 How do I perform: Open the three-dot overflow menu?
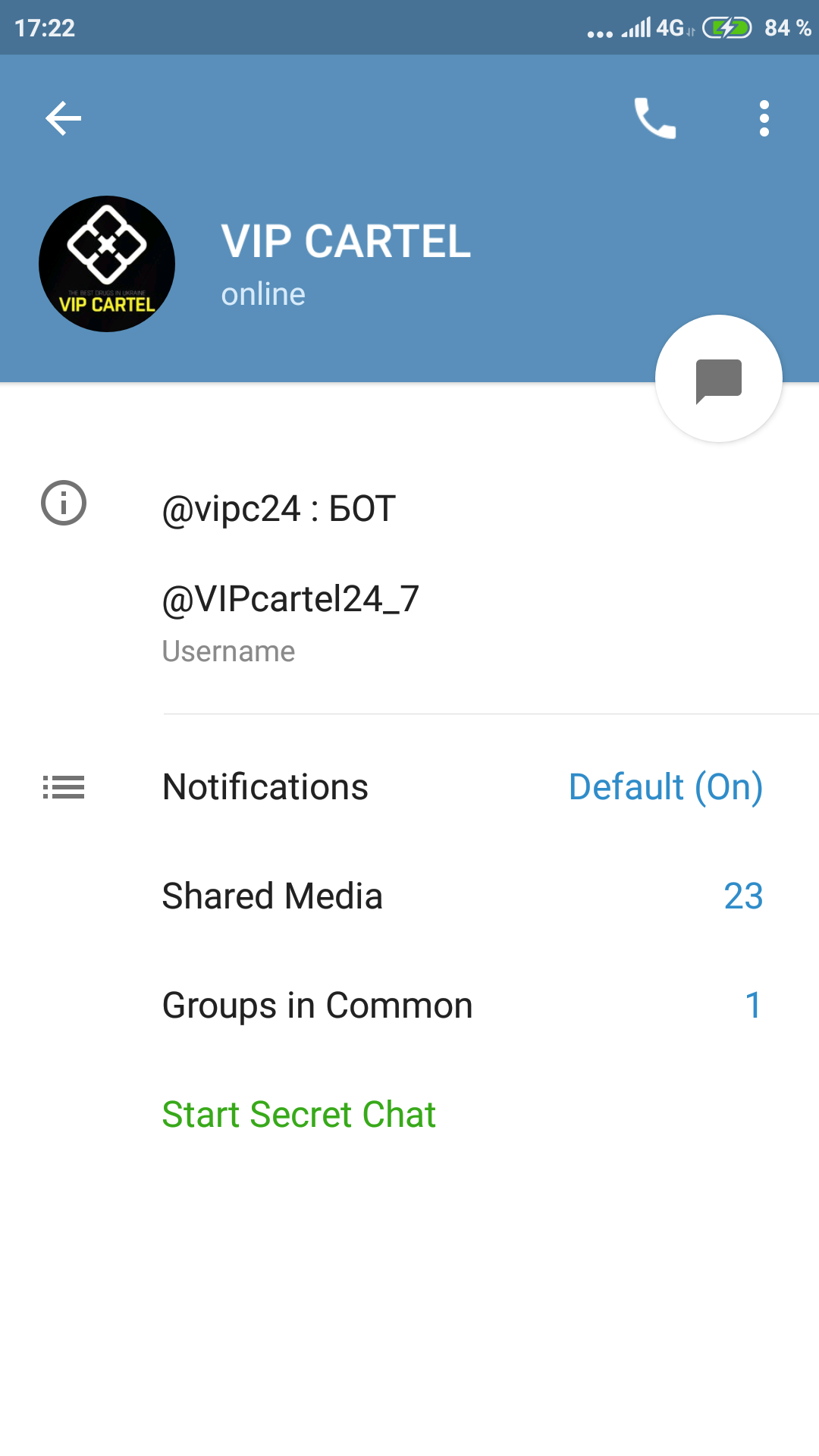point(764,118)
